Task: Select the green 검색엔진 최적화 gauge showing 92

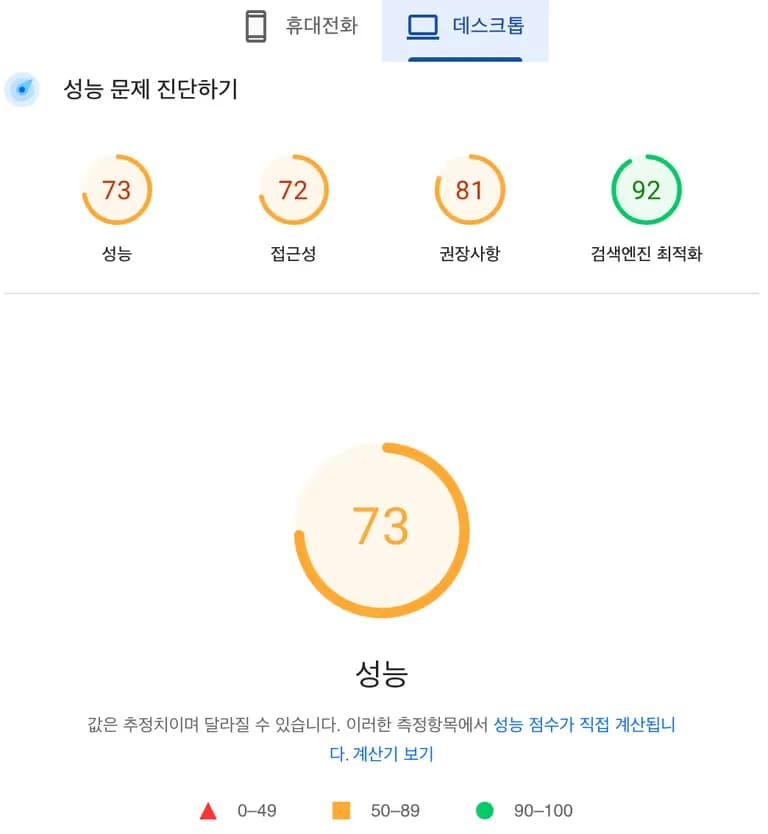Action: (x=646, y=189)
